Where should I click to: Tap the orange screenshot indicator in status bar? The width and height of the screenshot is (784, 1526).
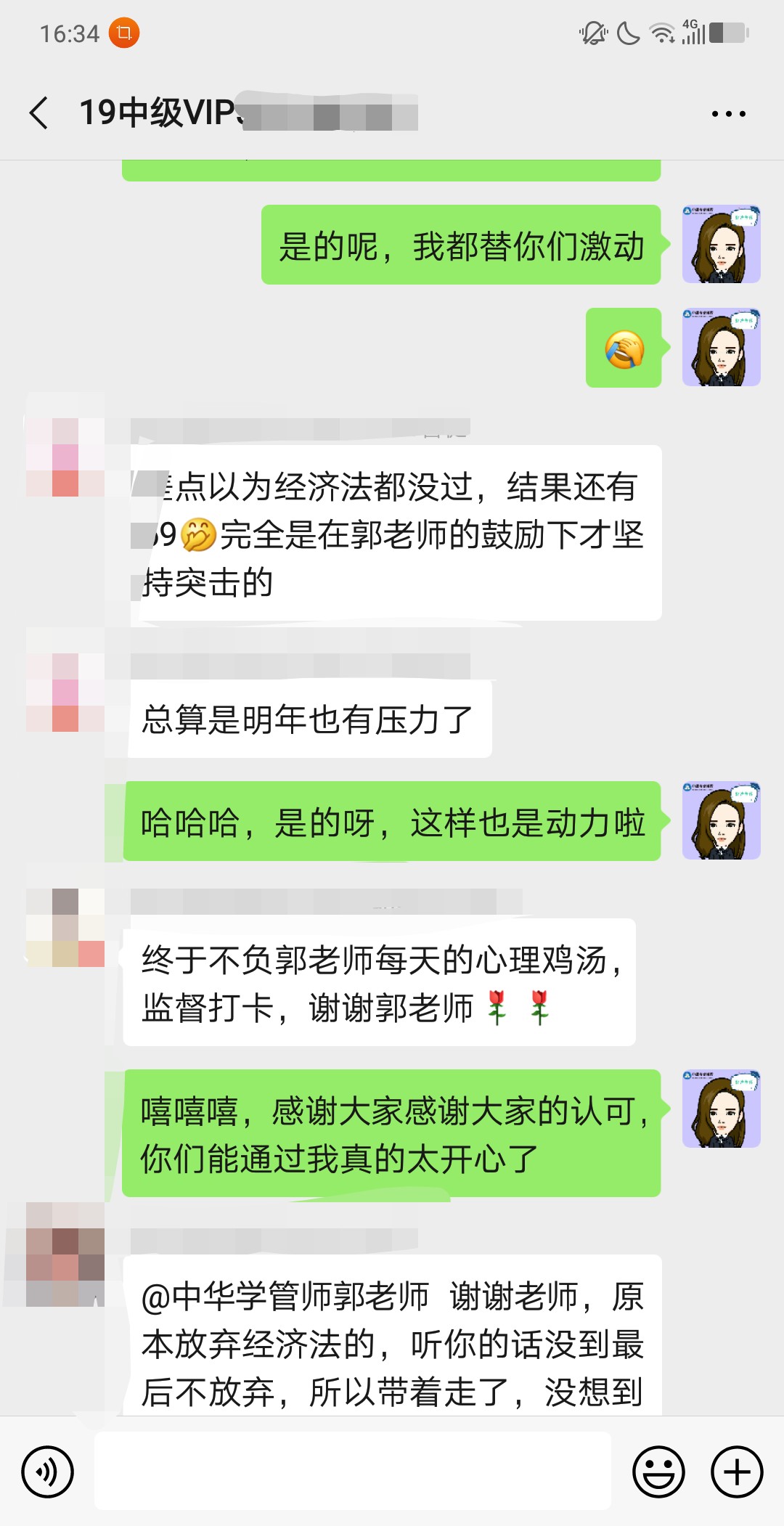click(x=125, y=32)
